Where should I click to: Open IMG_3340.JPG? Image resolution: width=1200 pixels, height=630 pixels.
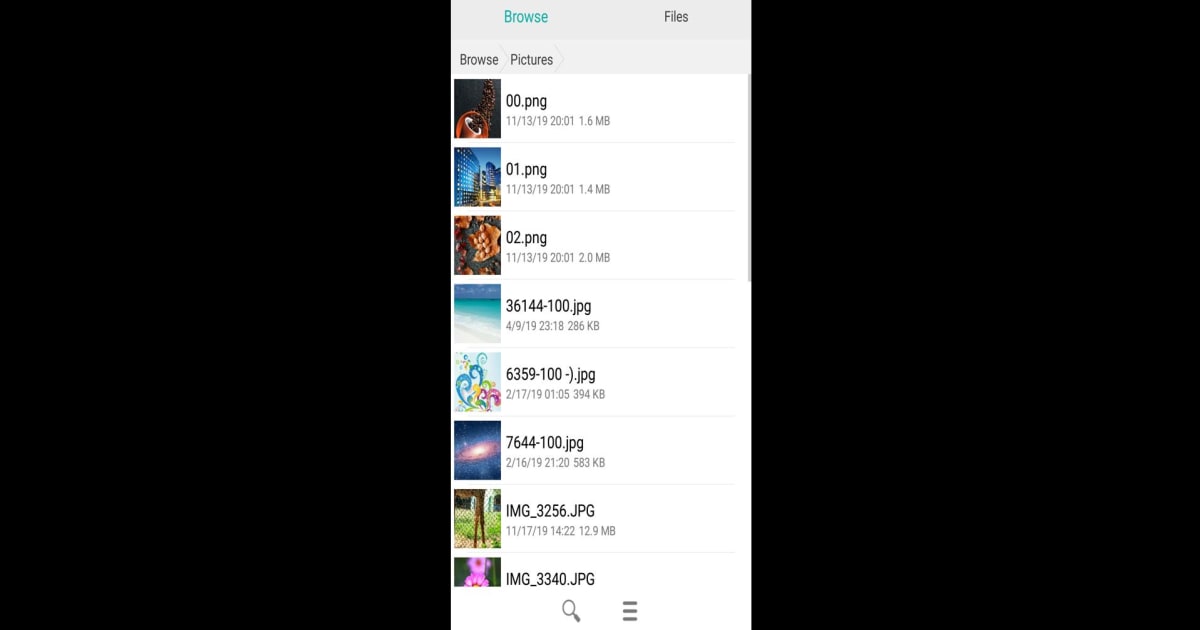tap(594, 576)
